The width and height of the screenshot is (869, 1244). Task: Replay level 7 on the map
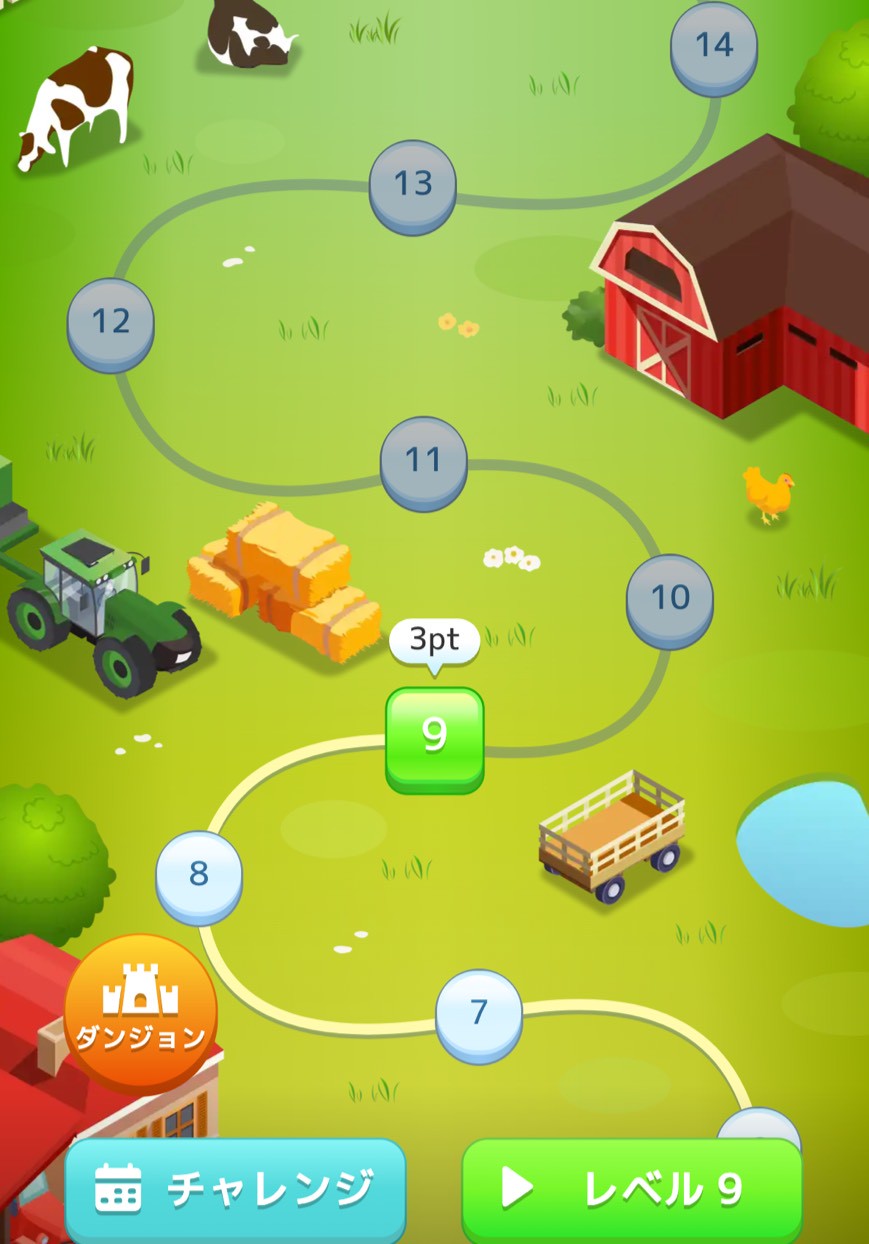[x=479, y=1013]
